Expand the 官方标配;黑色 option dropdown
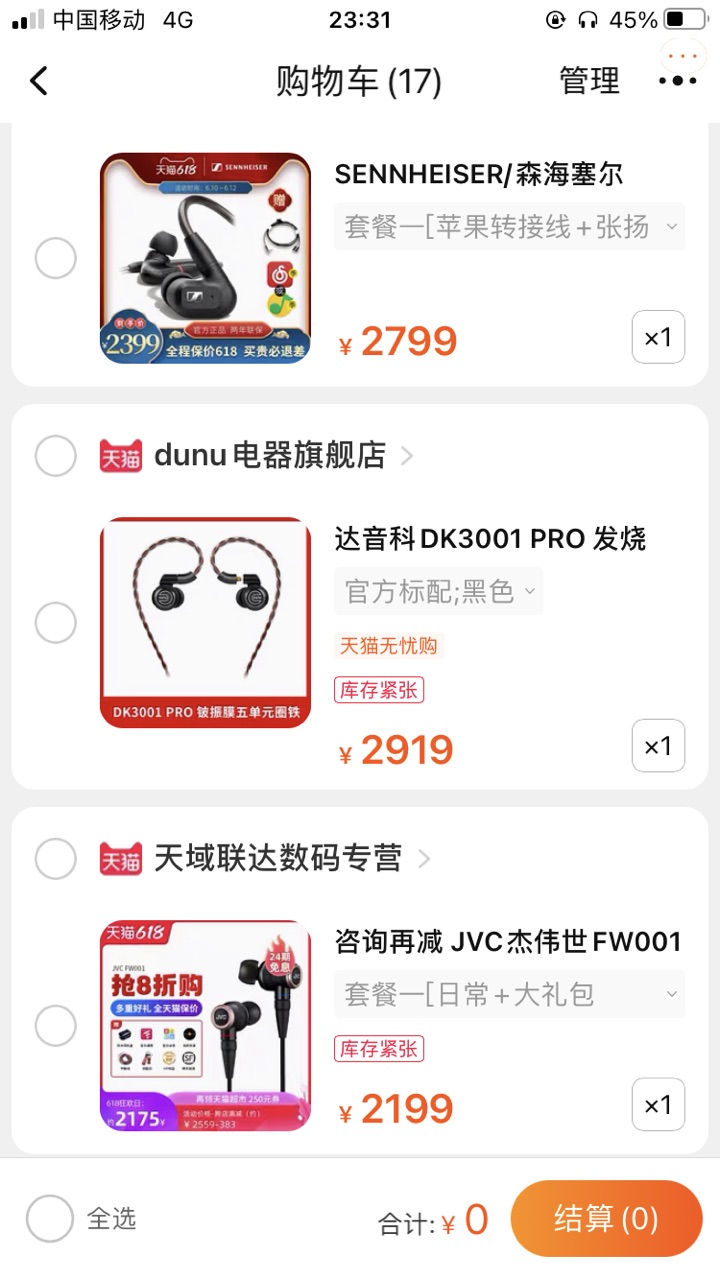 (x=439, y=591)
